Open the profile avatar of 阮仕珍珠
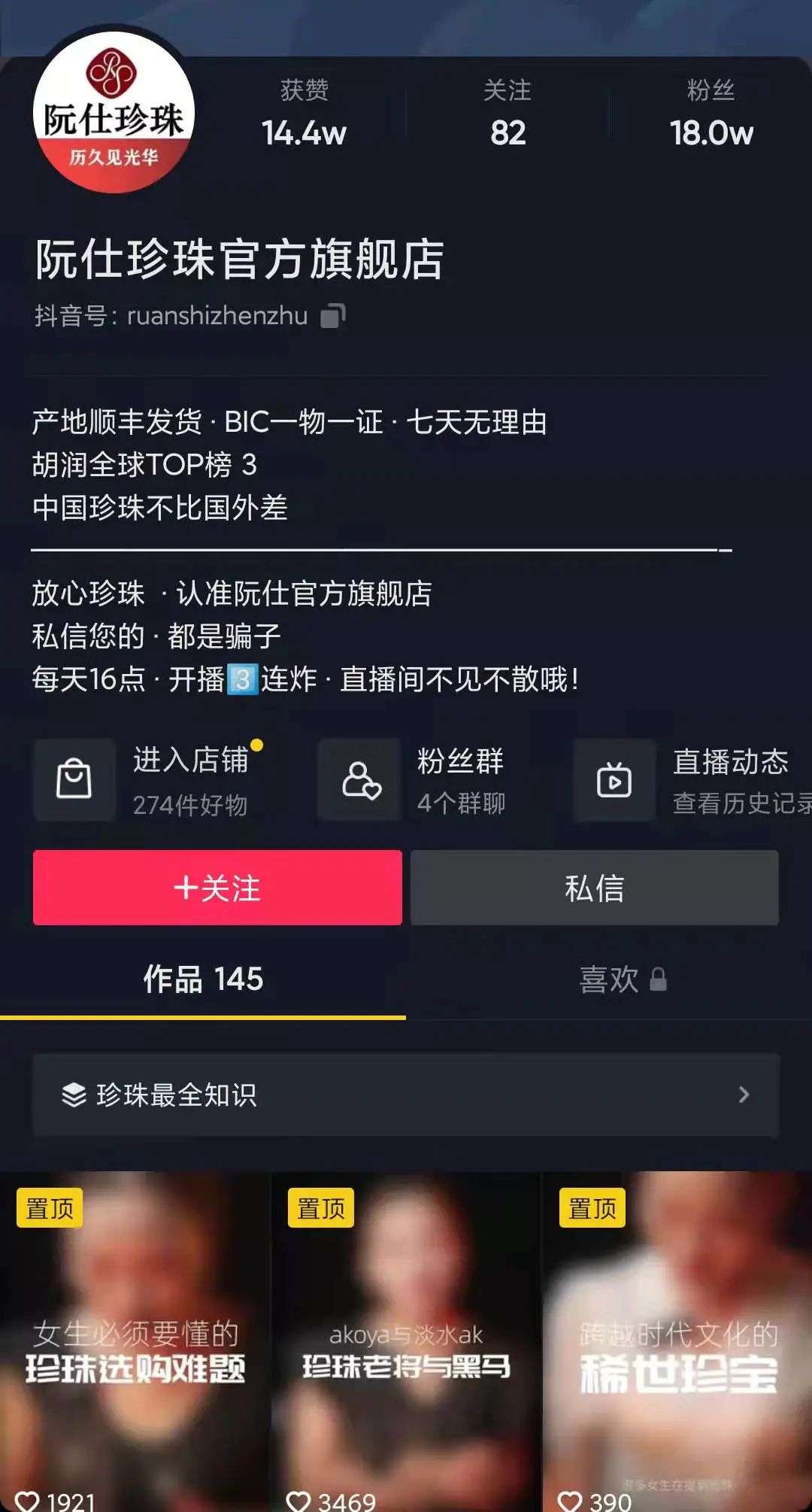Screen dimensions: 812x1512 114,113
